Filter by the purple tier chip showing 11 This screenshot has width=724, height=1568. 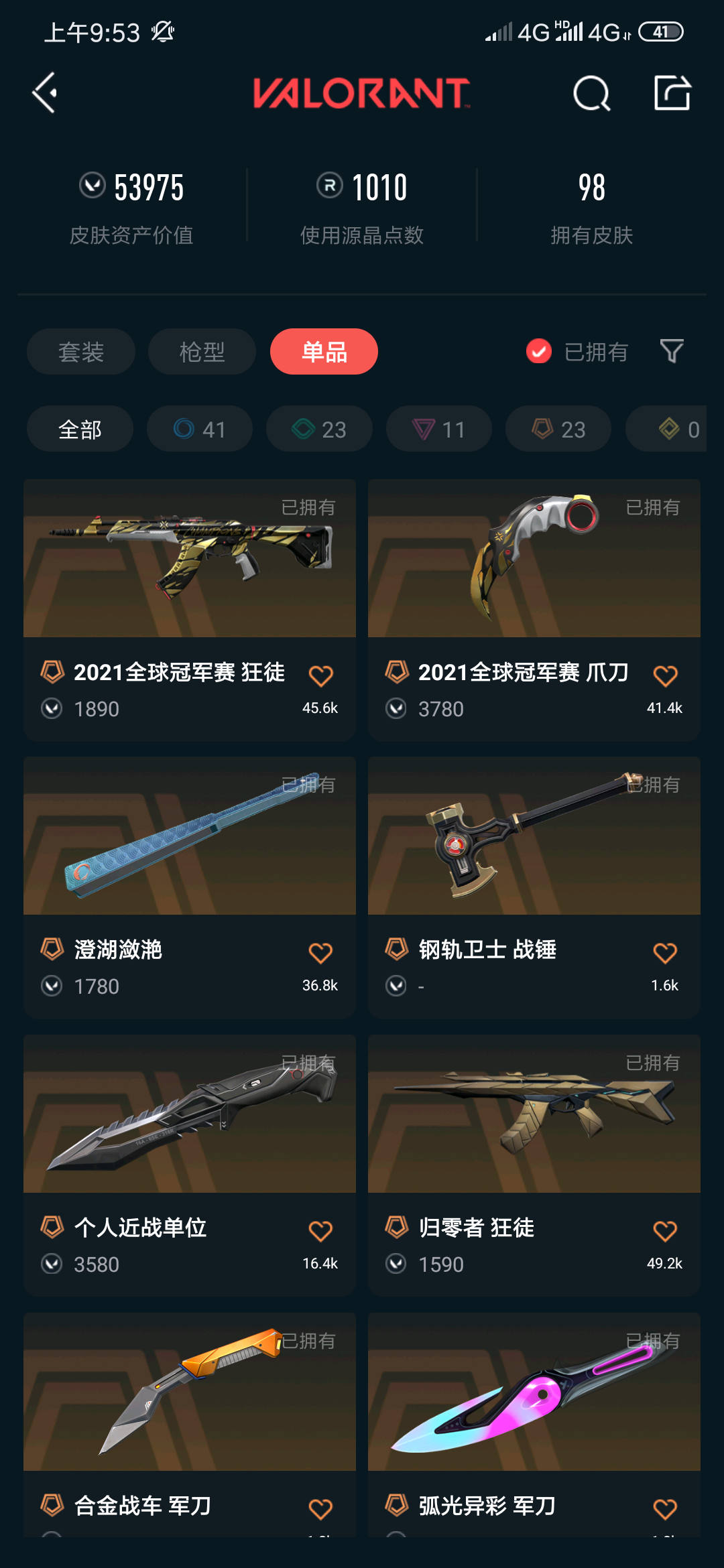(439, 429)
